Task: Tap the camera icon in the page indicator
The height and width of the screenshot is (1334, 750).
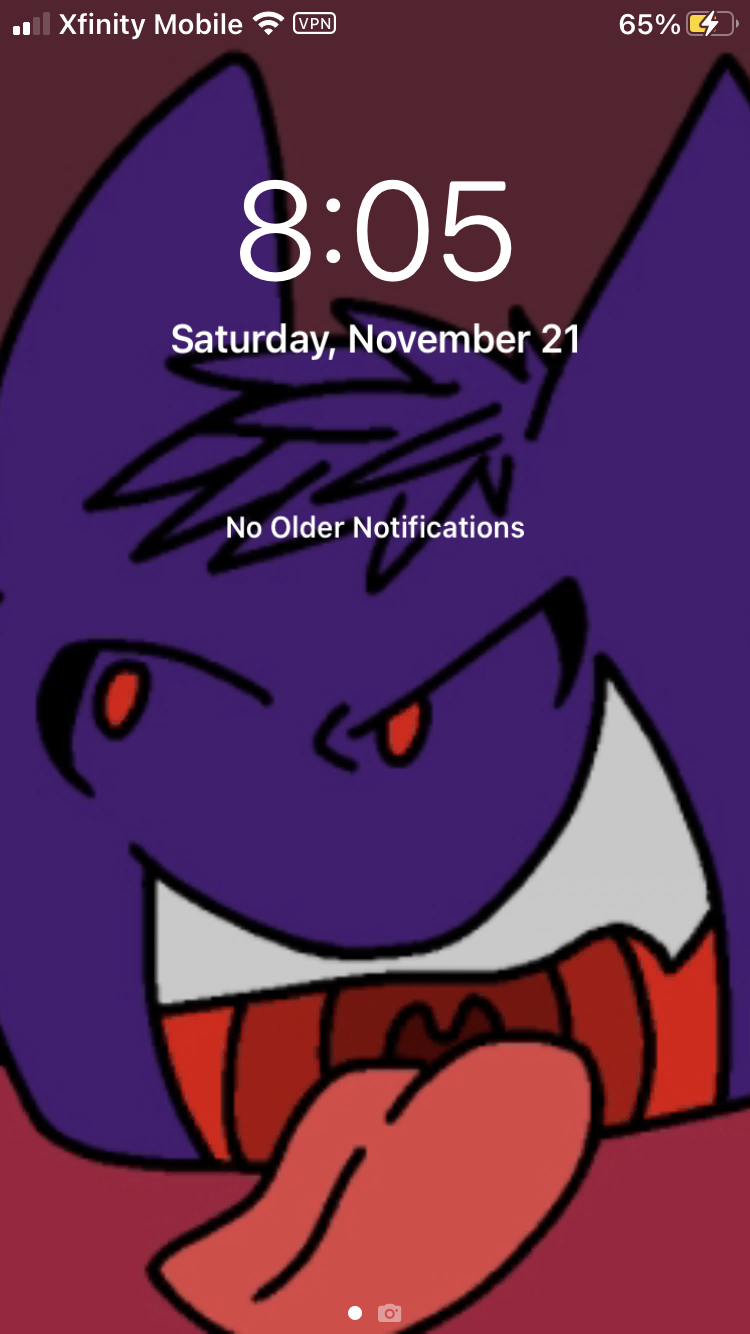Action: [389, 1313]
